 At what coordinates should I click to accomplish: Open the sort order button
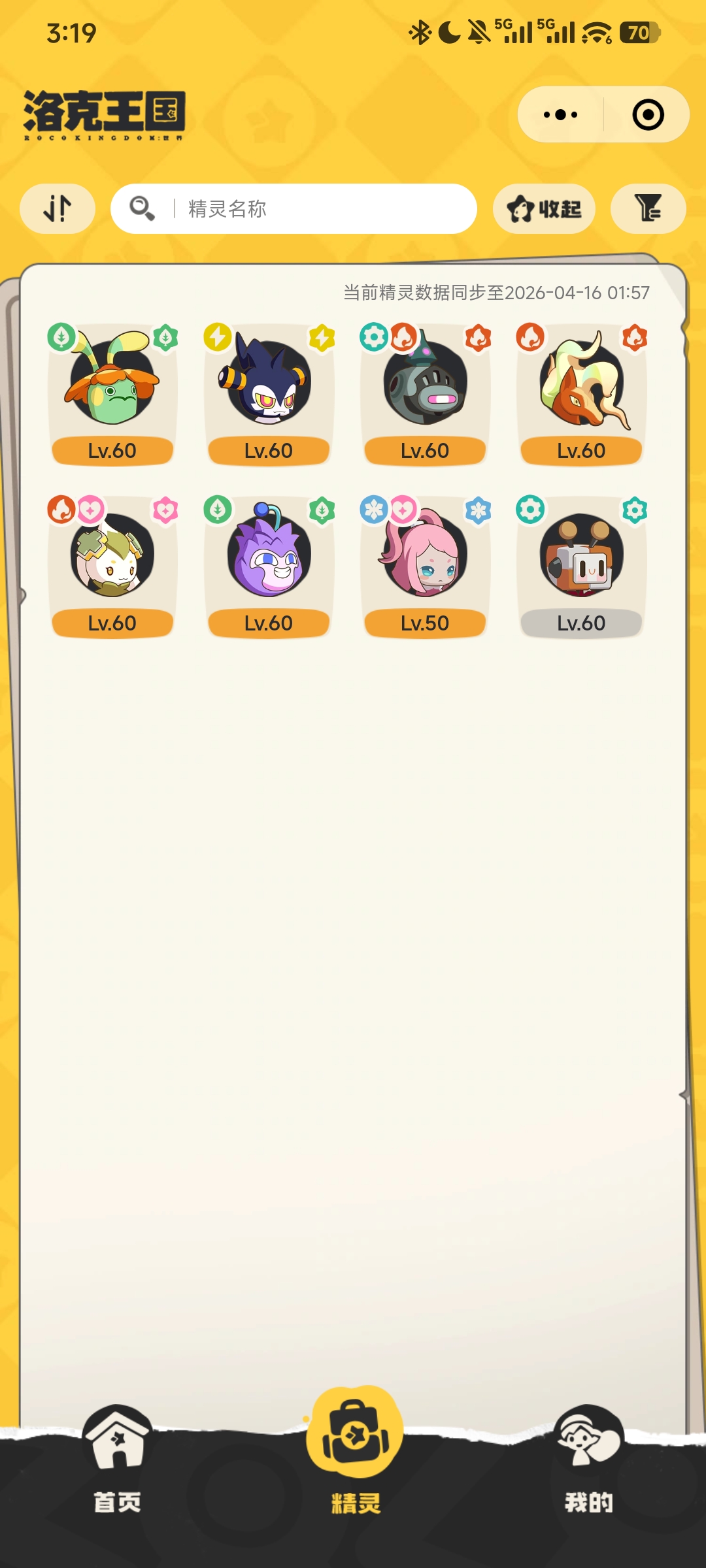(x=58, y=209)
